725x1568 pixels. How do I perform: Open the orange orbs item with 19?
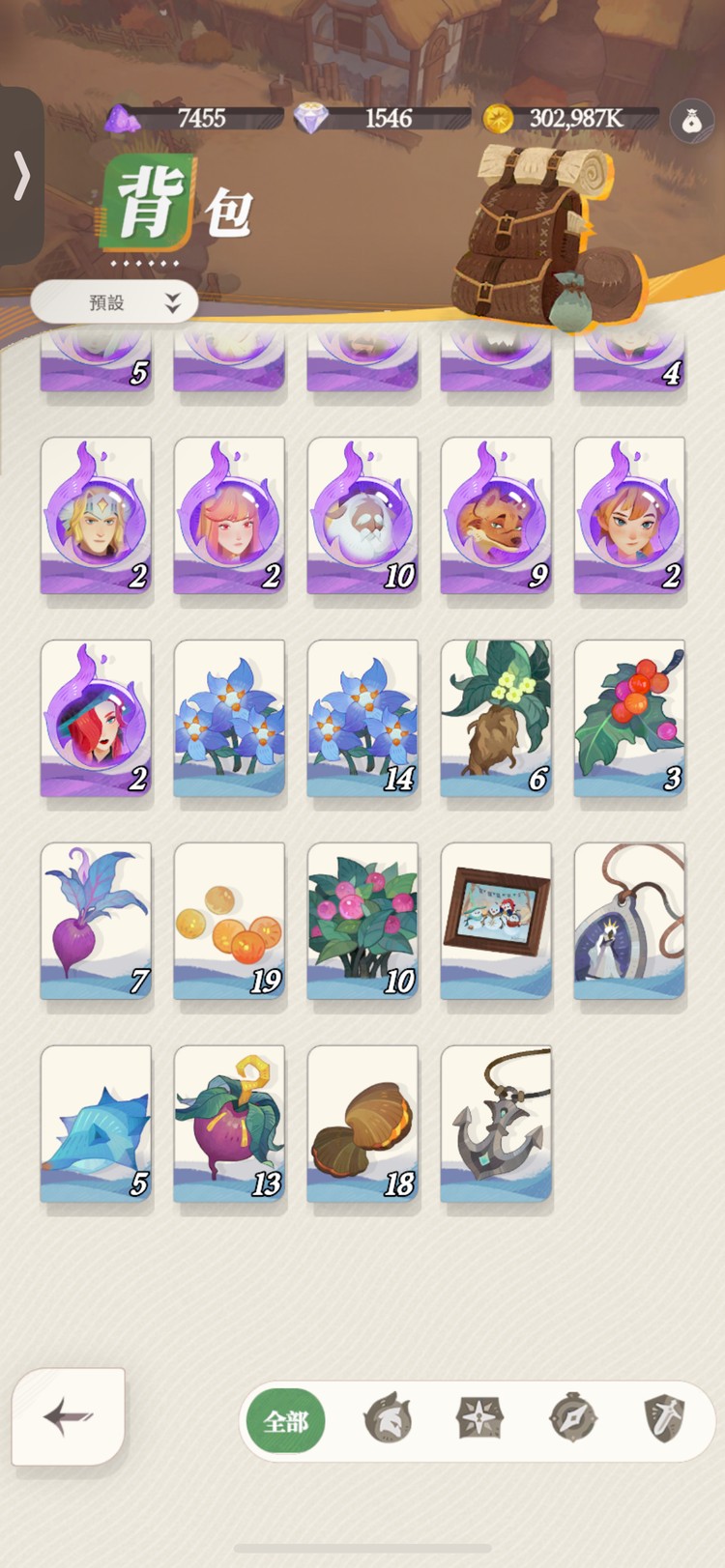tap(229, 921)
